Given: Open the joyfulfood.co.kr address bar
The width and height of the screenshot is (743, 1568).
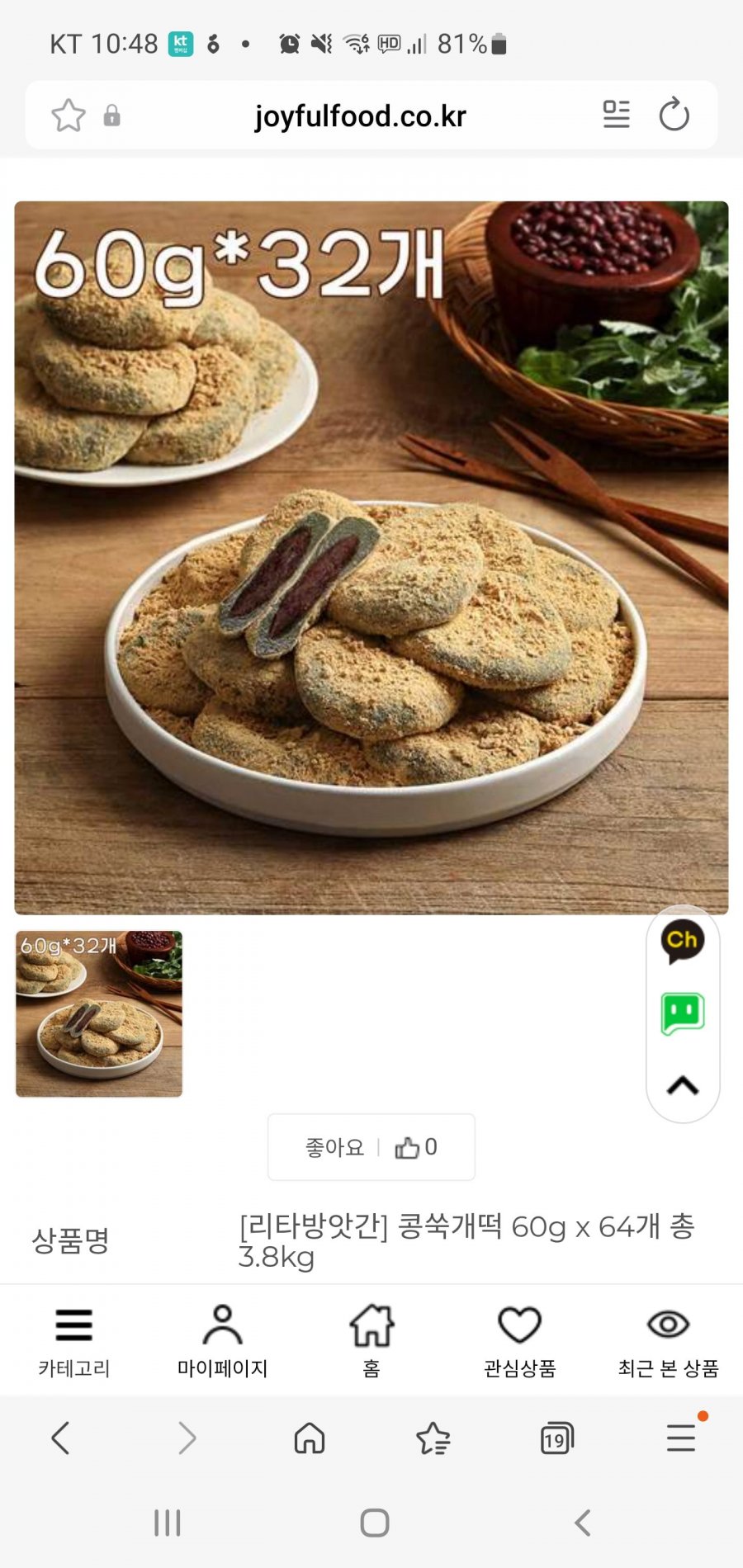Looking at the screenshot, I should (360, 116).
